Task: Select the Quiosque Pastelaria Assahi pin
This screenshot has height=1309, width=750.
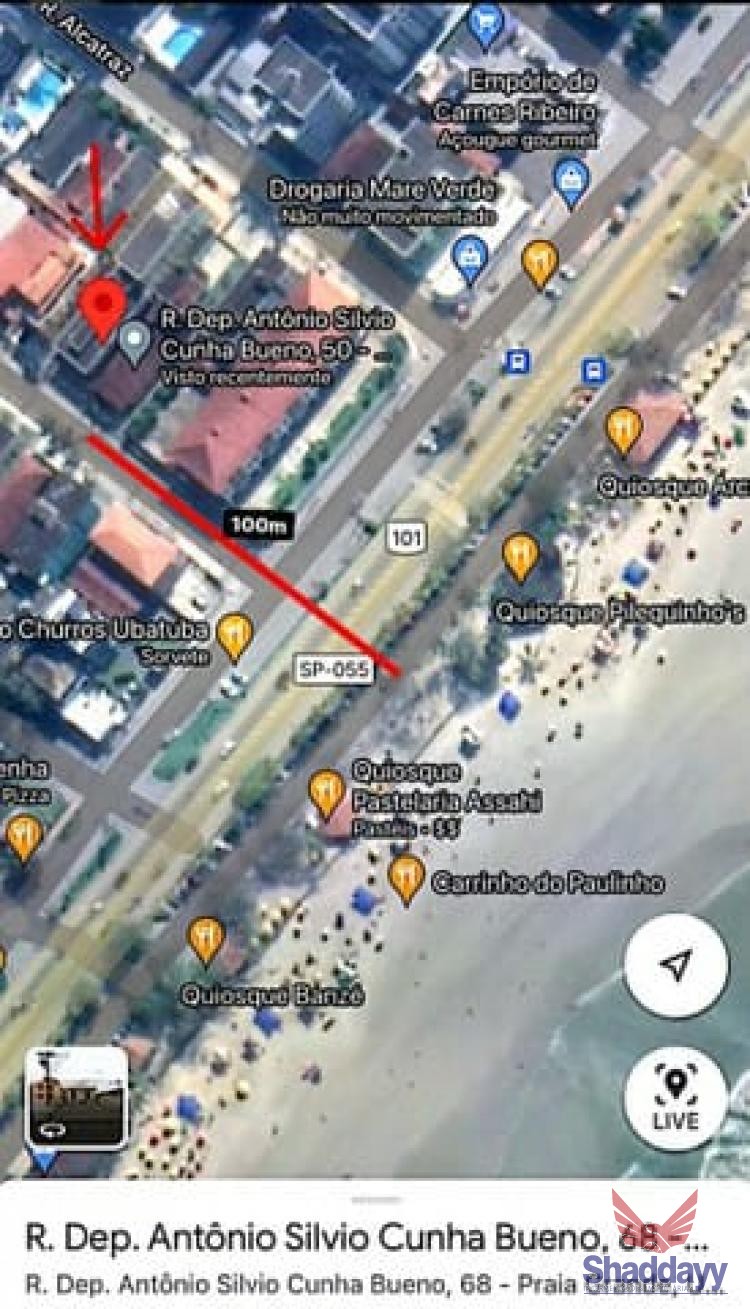Action: (327, 792)
